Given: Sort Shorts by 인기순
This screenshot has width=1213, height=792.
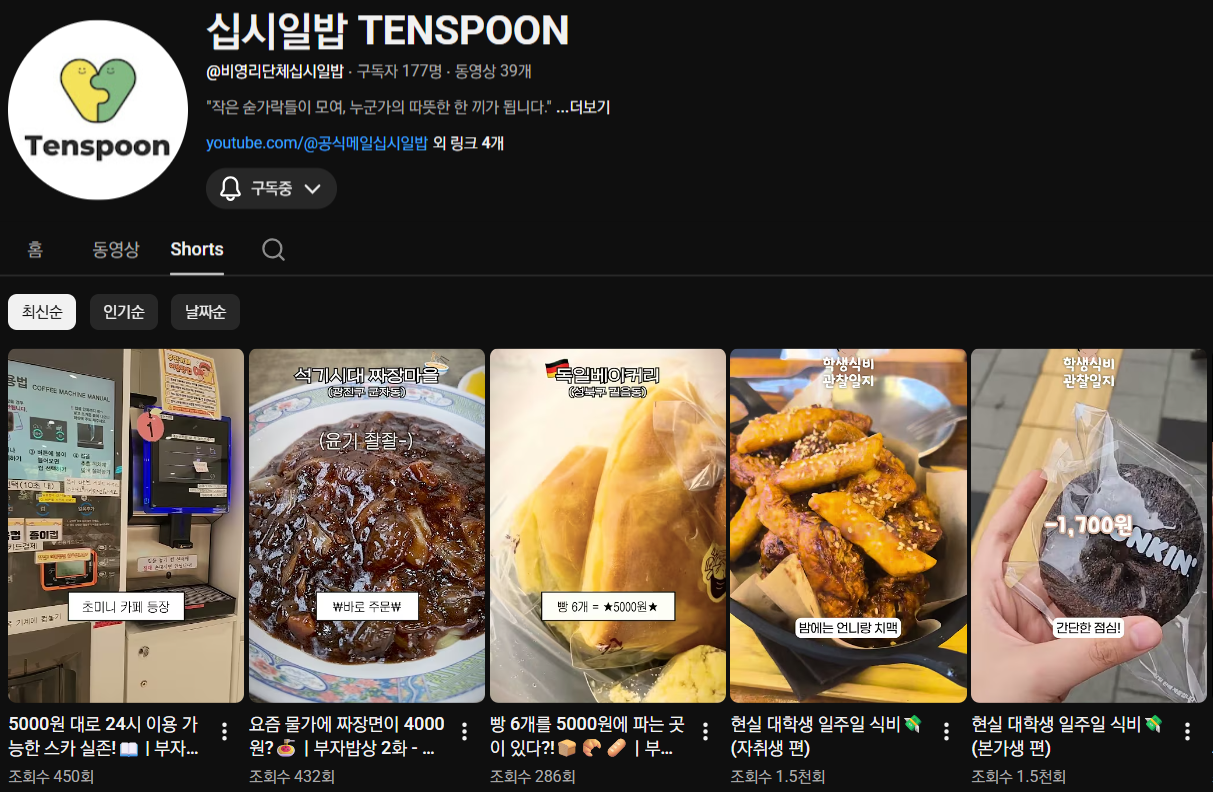Looking at the screenshot, I should coord(124,312).
